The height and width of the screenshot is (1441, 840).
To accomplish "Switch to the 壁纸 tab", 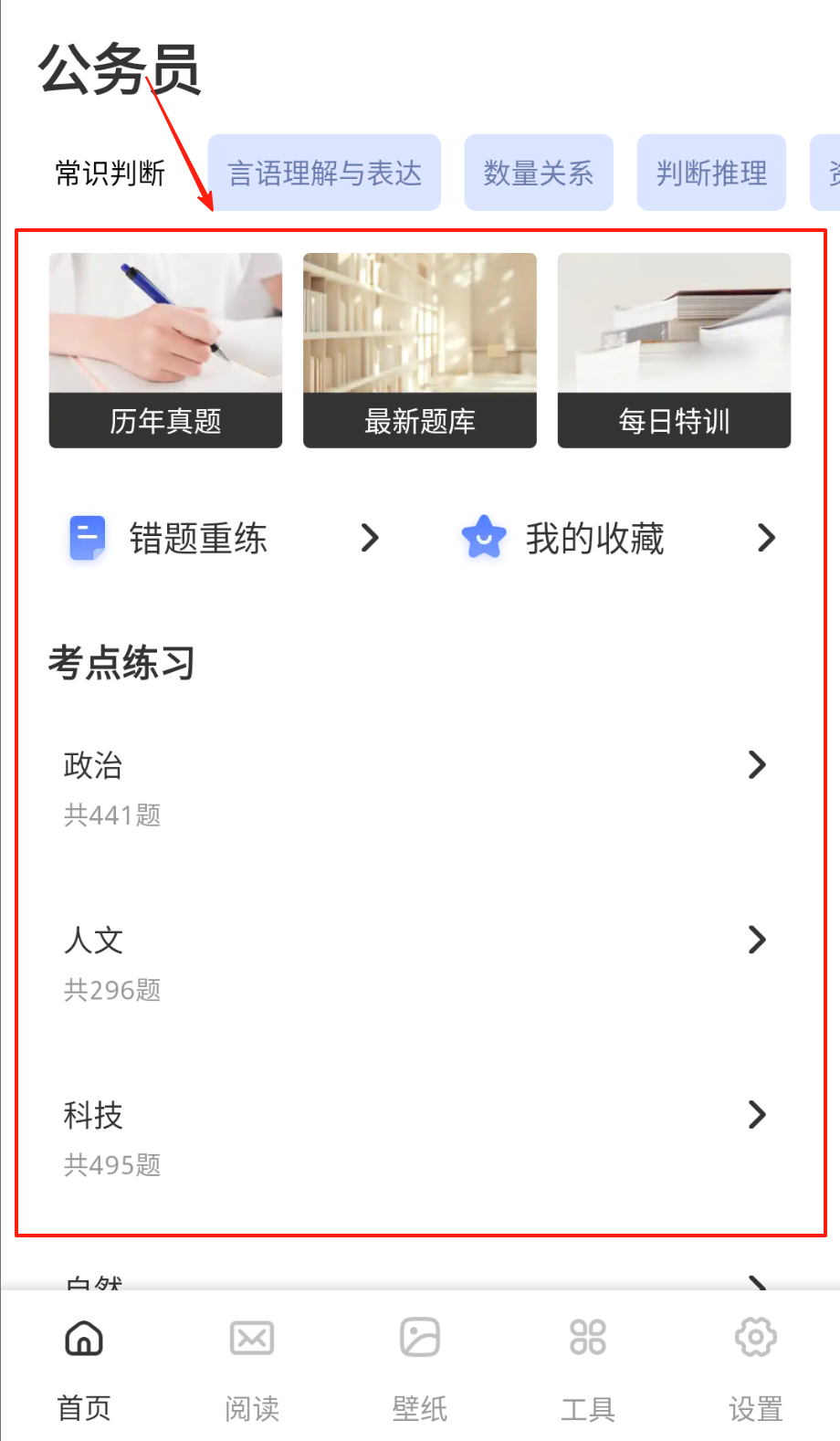I will click(420, 1368).
